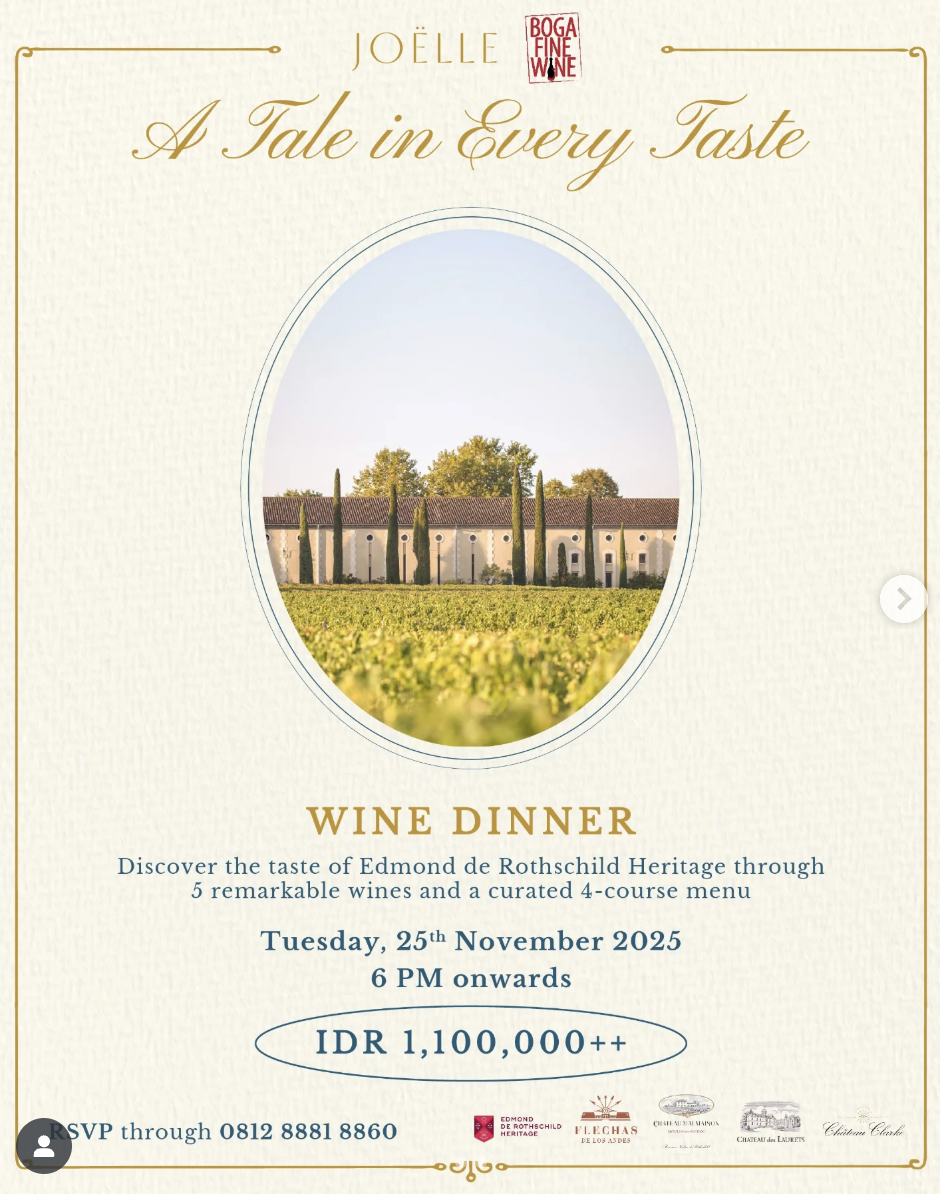This screenshot has width=940, height=1194.
Task: Click the Flechas de Los Andes winery logo
Action: click(x=606, y=1120)
